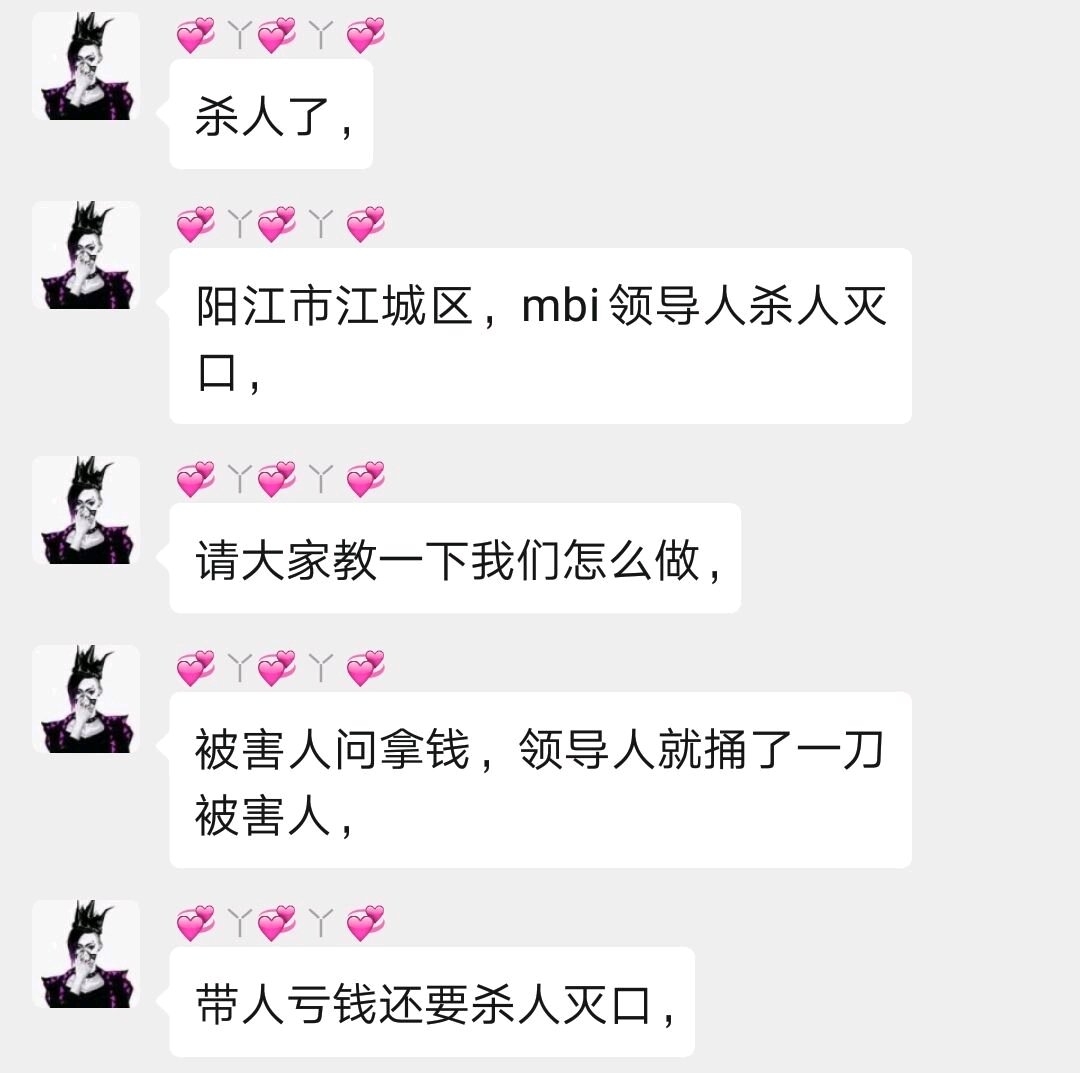Open sender's avatar beside the "杀人了" message
Viewport: 1080px width, 1073px height.
coord(86,66)
